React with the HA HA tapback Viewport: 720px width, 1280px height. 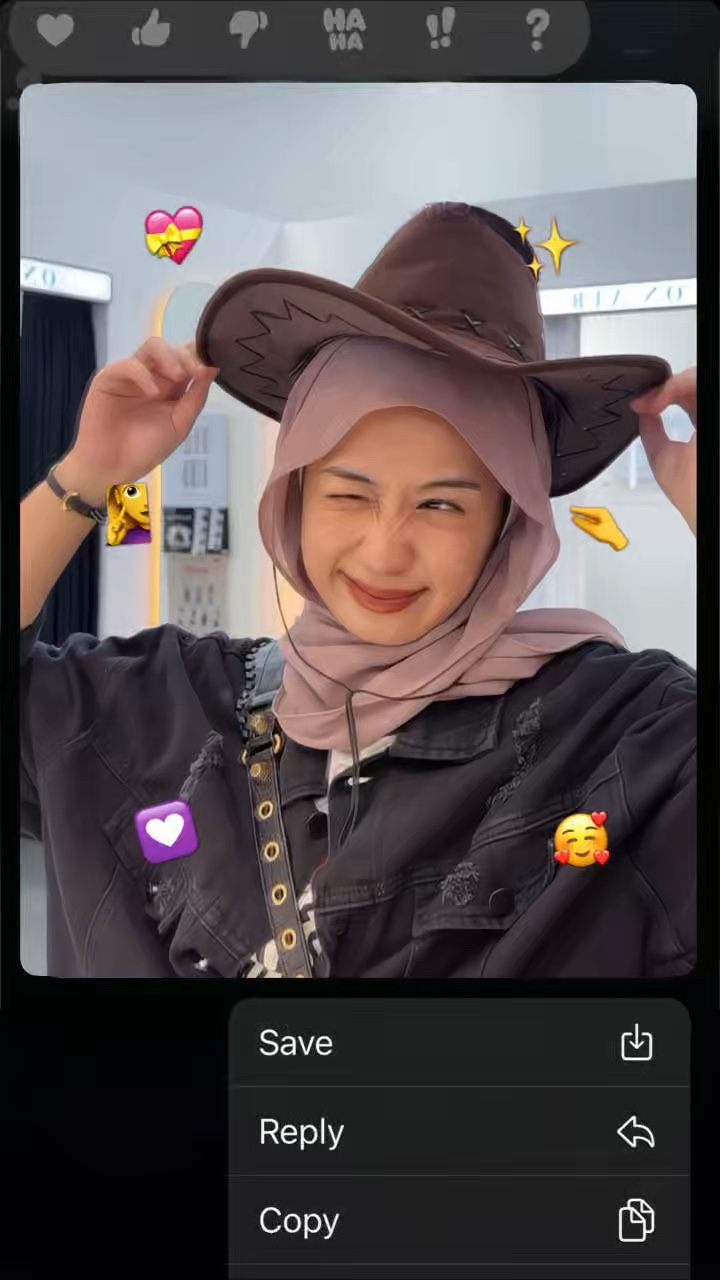[344, 30]
